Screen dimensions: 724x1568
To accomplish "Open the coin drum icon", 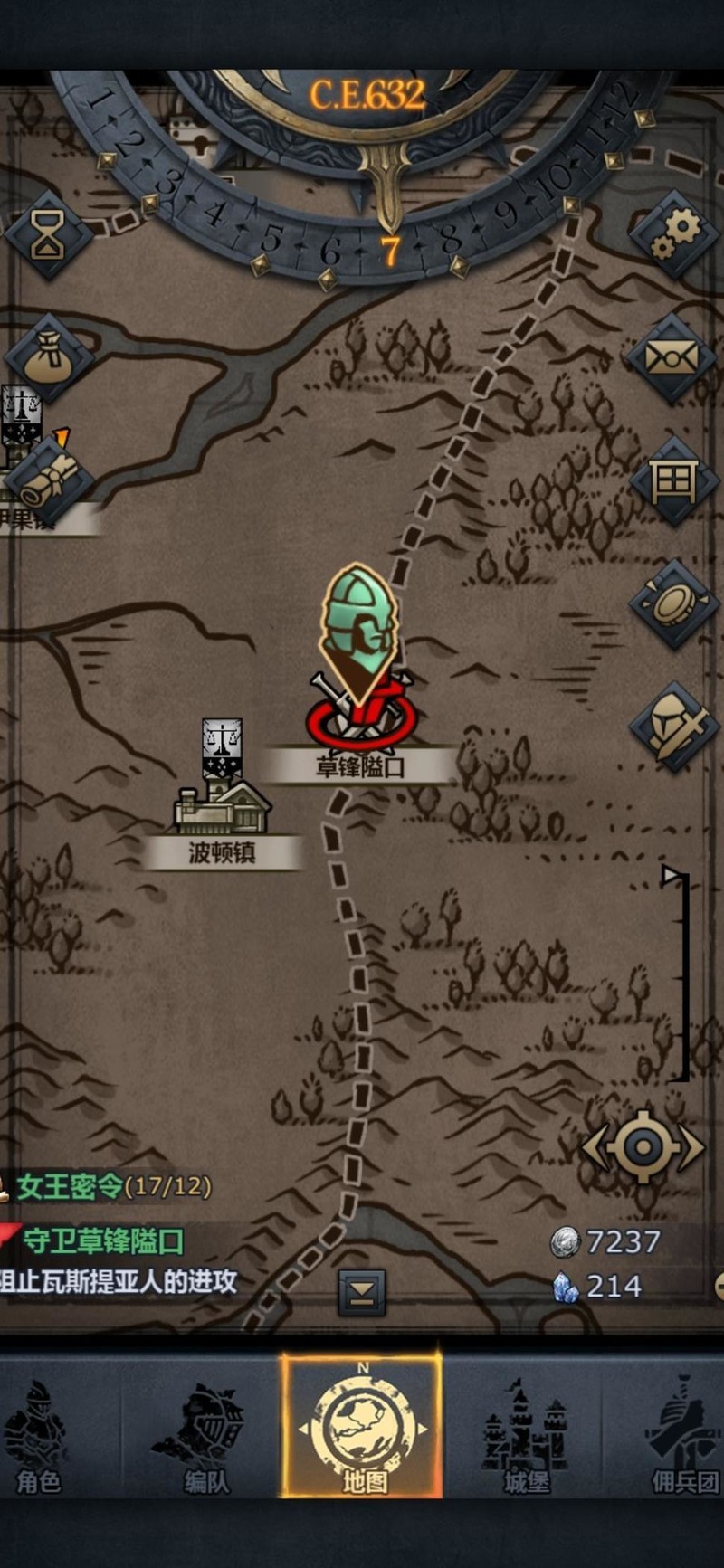I will tap(674, 604).
